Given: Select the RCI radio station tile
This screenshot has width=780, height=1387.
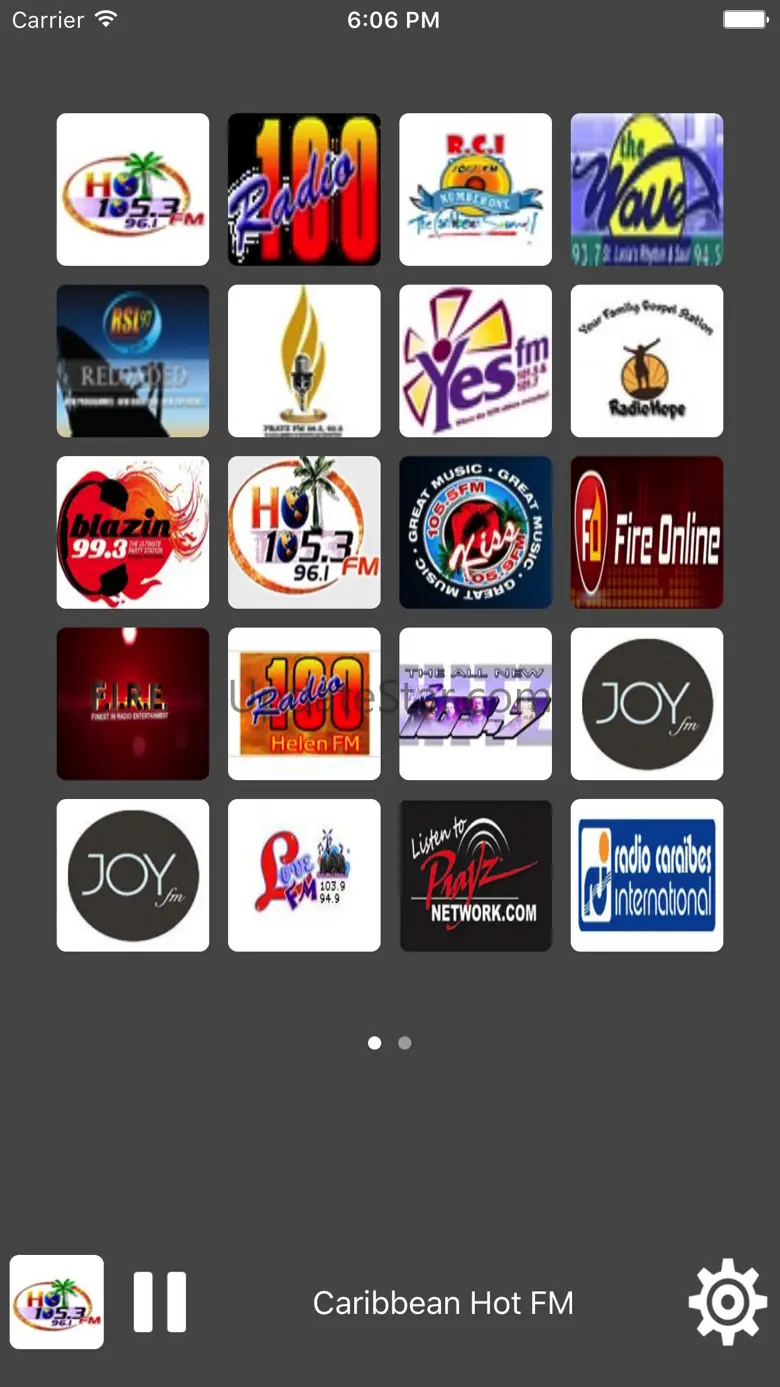Looking at the screenshot, I should pos(475,189).
